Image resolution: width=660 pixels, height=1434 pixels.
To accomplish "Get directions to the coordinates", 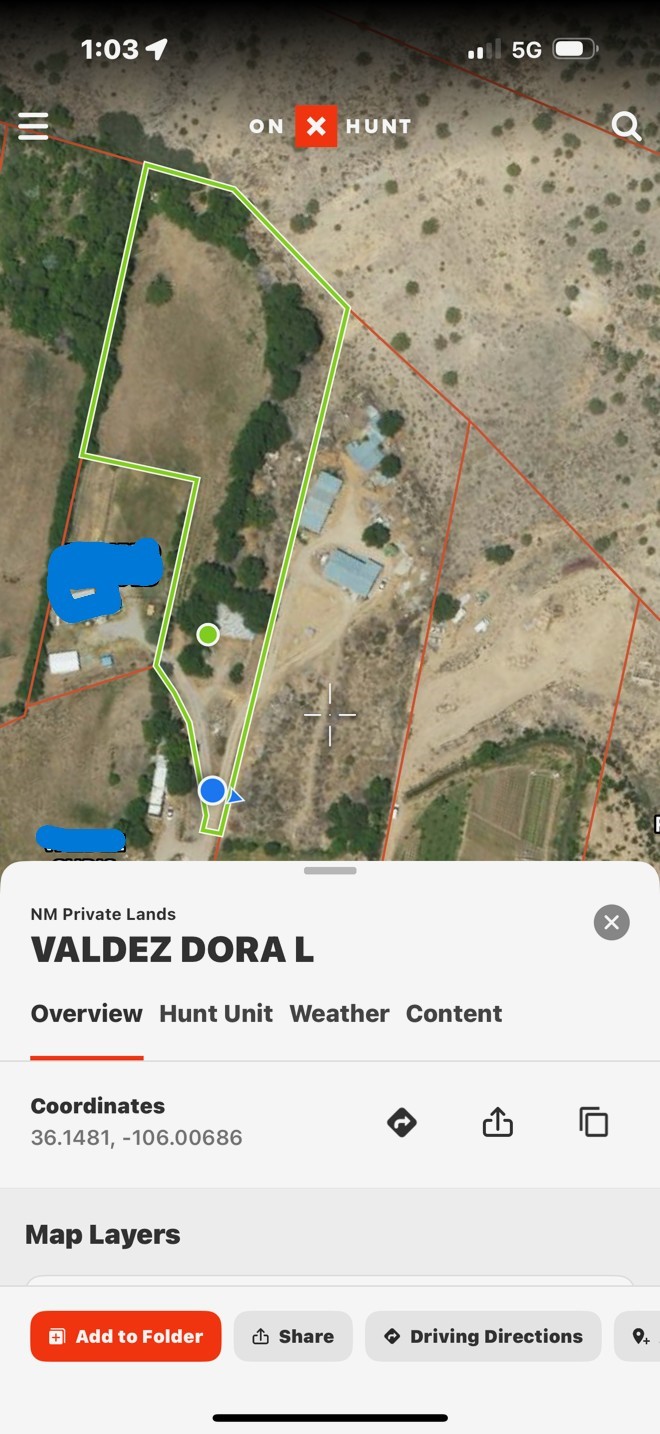I will [402, 1122].
